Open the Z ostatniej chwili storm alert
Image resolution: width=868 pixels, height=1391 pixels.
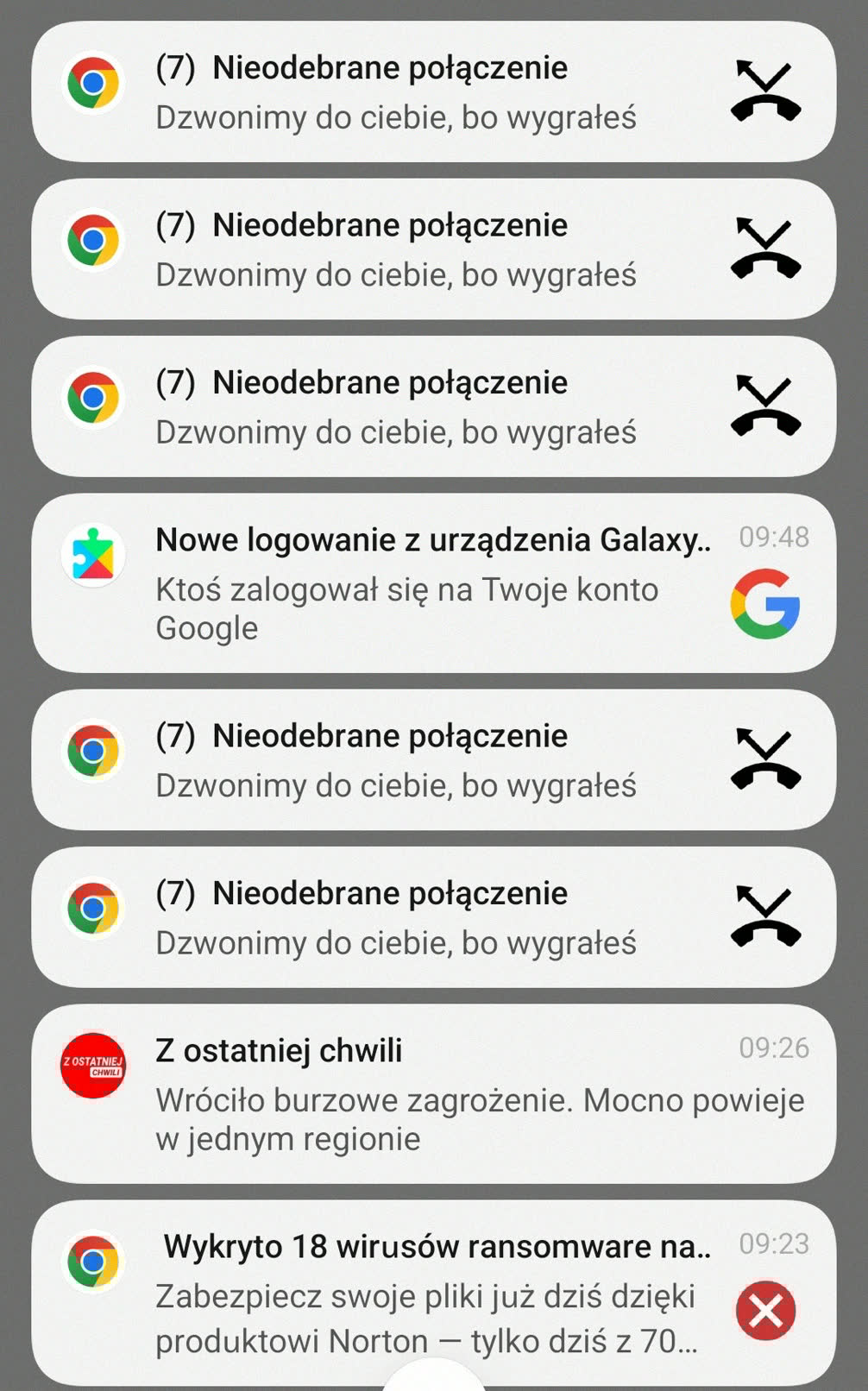tap(434, 1093)
